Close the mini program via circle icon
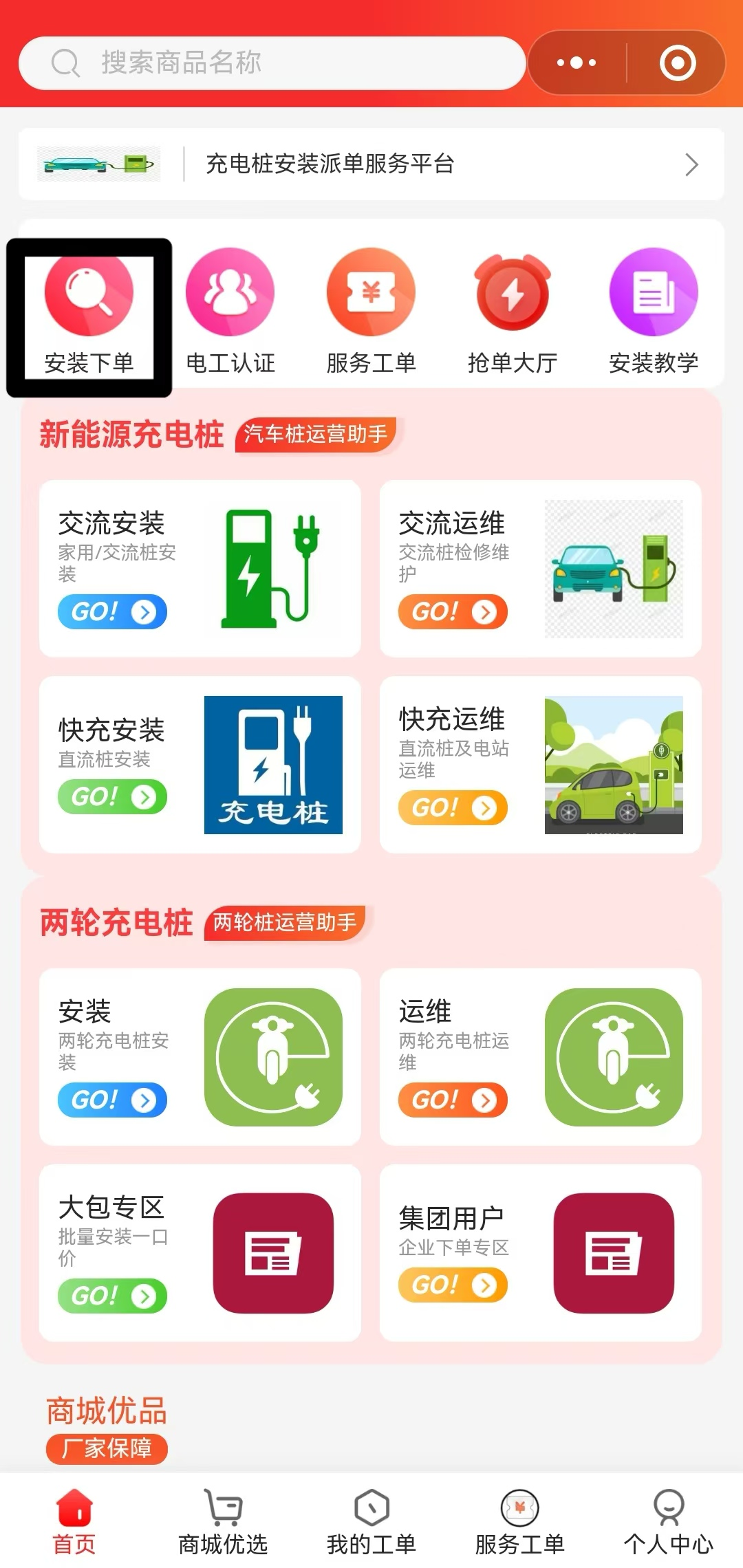This screenshot has width=743, height=1568. (x=678, y=63)
